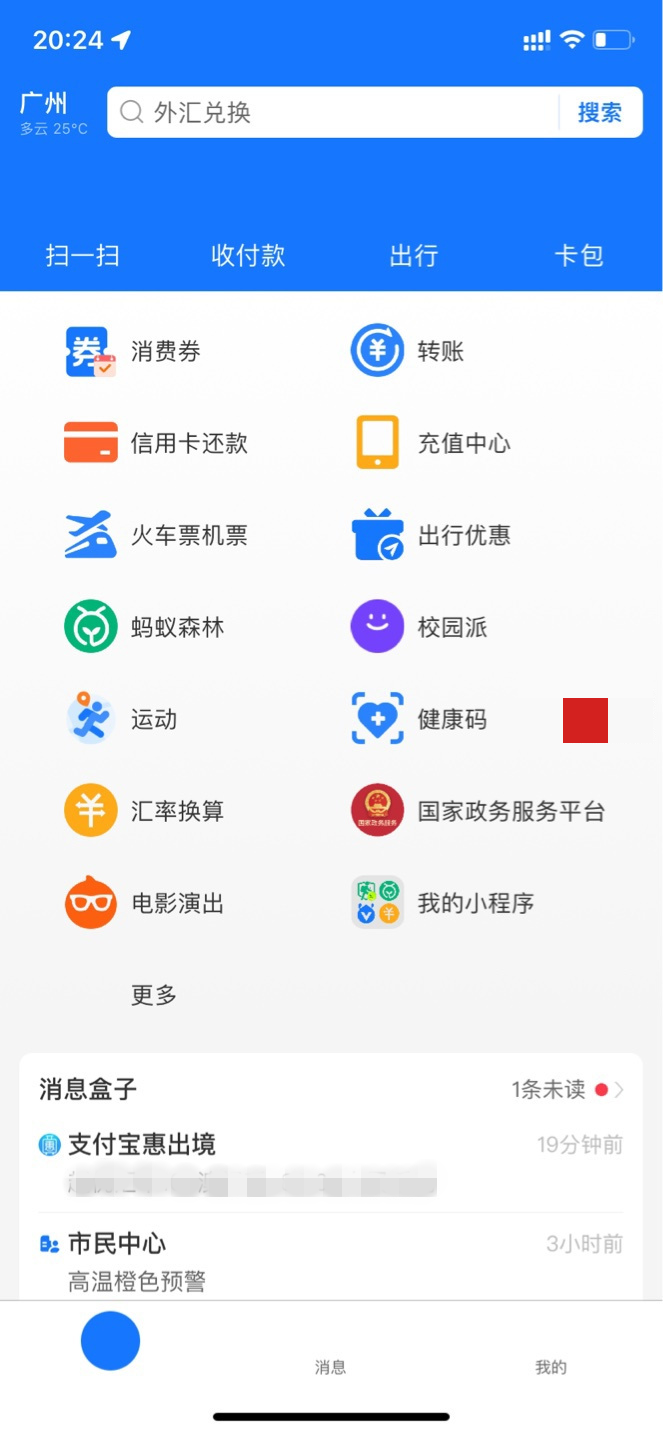Viewport: 663px width, 1434px height.
Task: Open the 外汇兑换 search box
Action: [333, 112]
